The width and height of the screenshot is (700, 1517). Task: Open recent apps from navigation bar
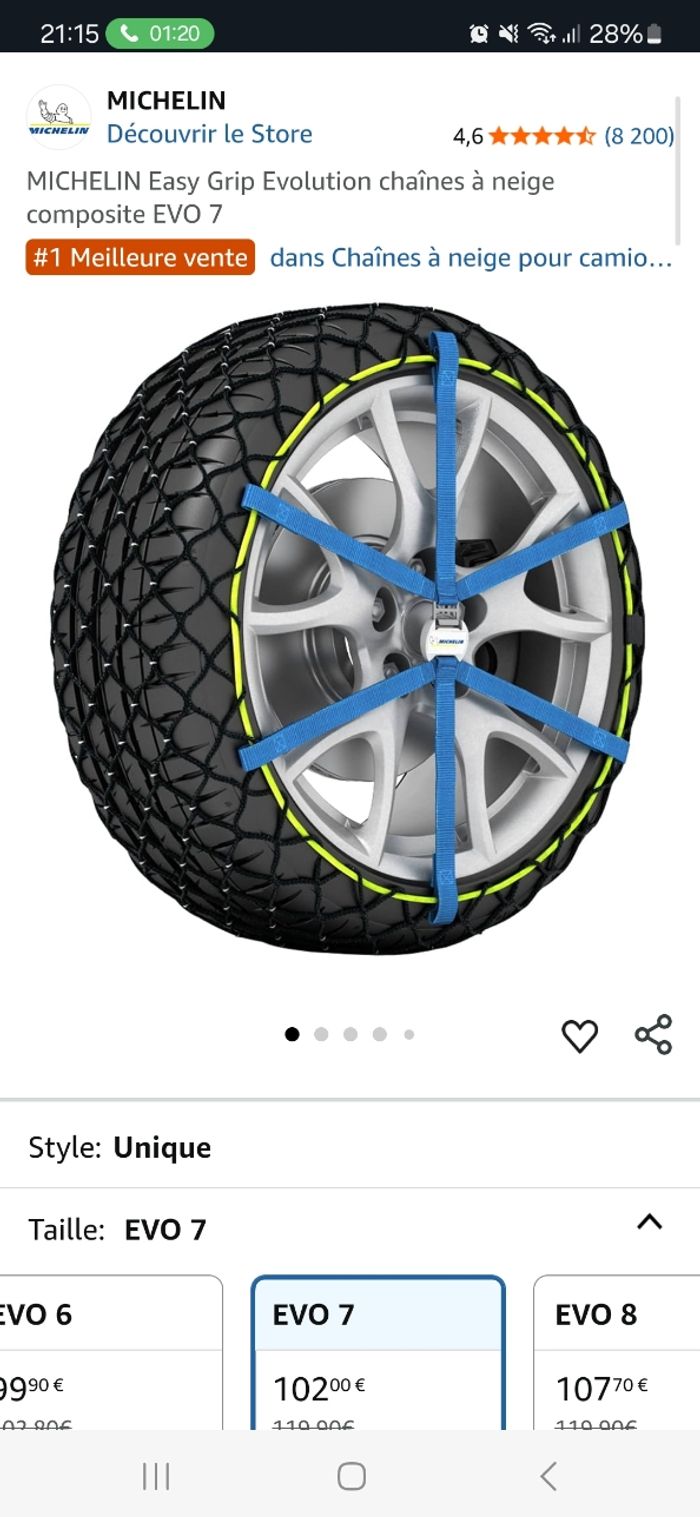pos(156,1476)
